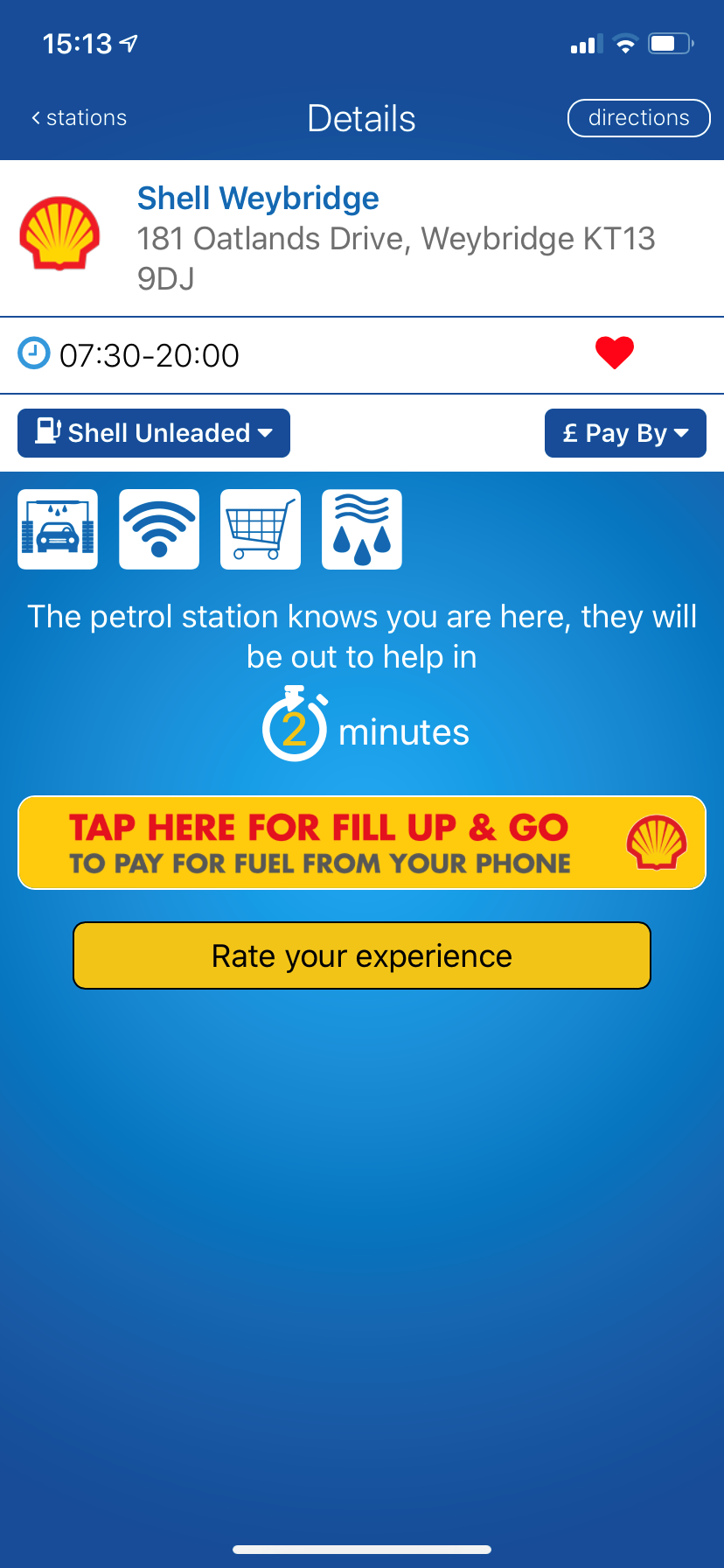Viewport: 724px width, 1568px height.
Task: Tap the car wash amenity icon
Action: tap(58, 529)
